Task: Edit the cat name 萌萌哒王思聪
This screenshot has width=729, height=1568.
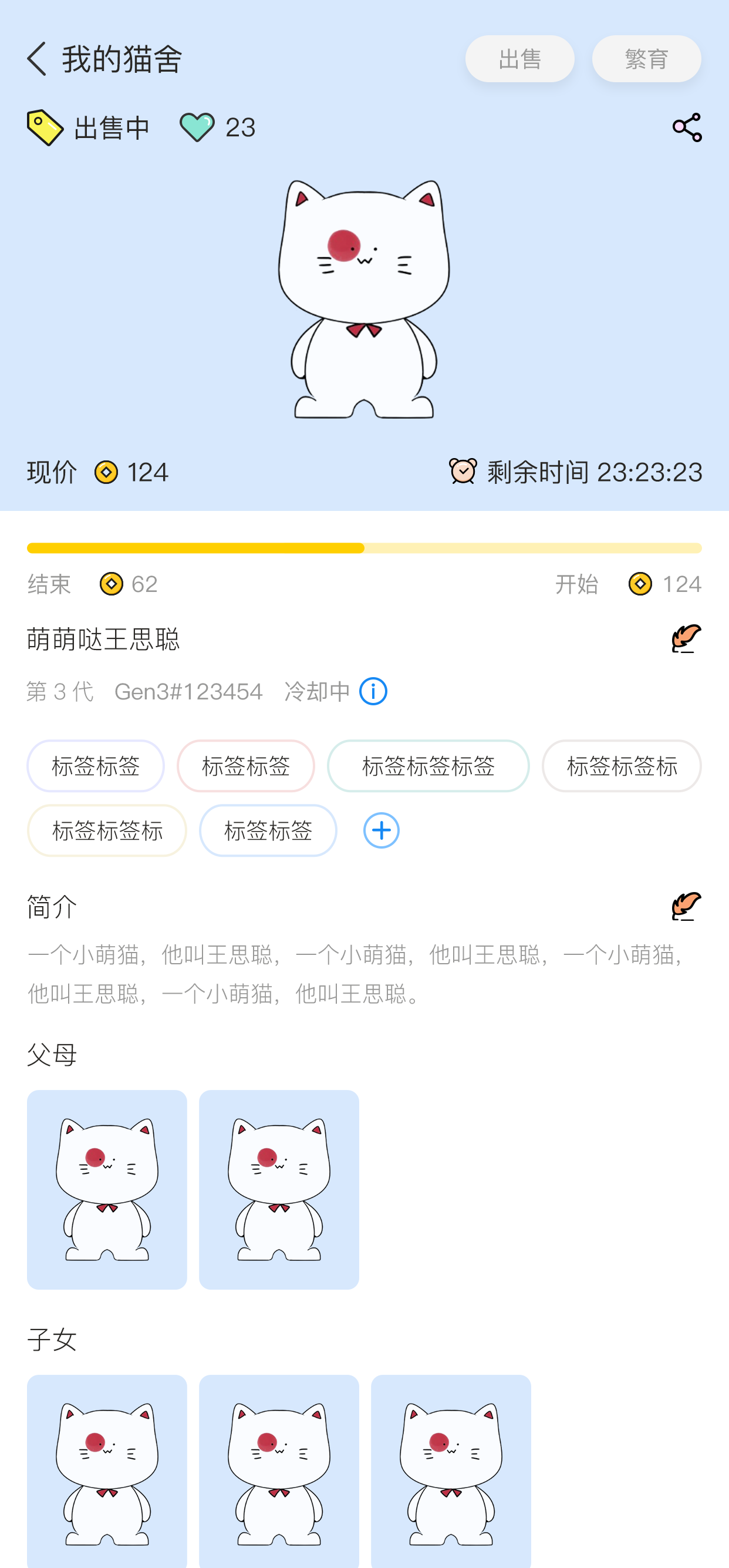Action: pyautogui.click(x=686, y=639)
